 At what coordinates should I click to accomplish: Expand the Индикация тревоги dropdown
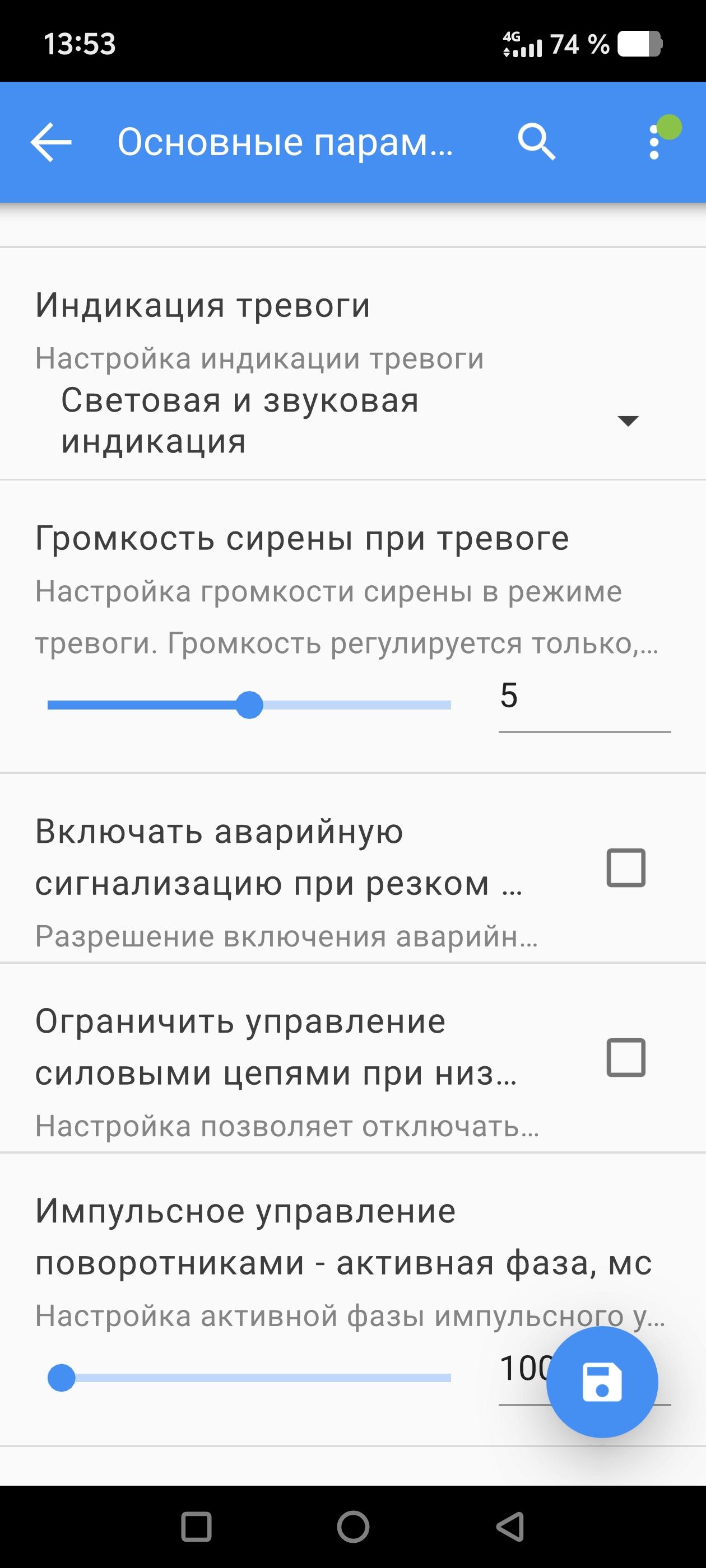[x=628, y=421]
